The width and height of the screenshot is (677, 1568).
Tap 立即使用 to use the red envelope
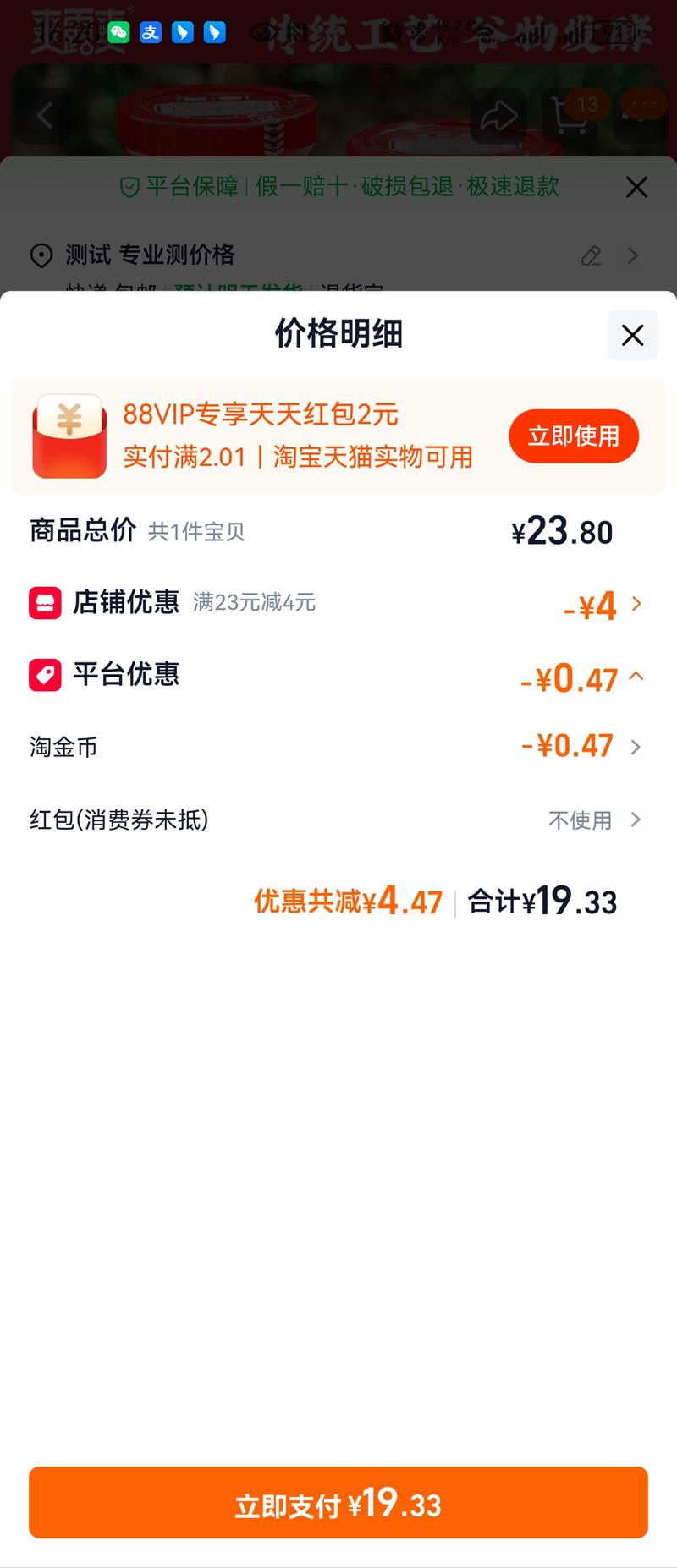click(x=574, y=436)
